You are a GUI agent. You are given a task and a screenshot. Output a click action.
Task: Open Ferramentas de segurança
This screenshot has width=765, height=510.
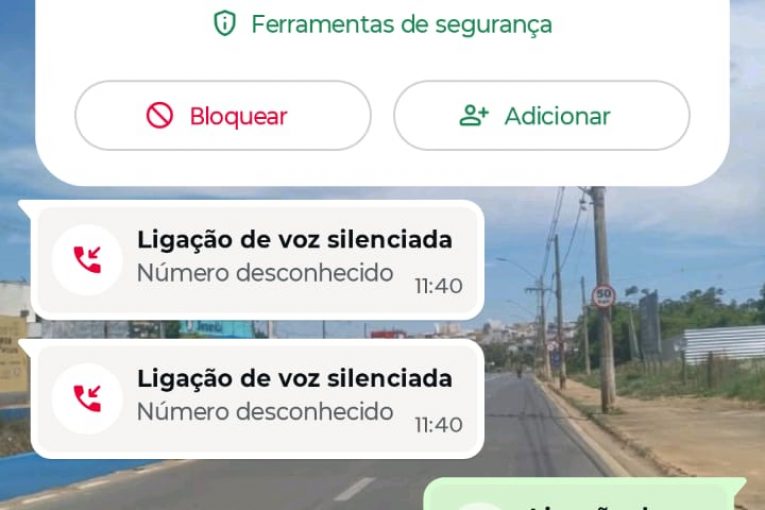(x=383, y=24)
